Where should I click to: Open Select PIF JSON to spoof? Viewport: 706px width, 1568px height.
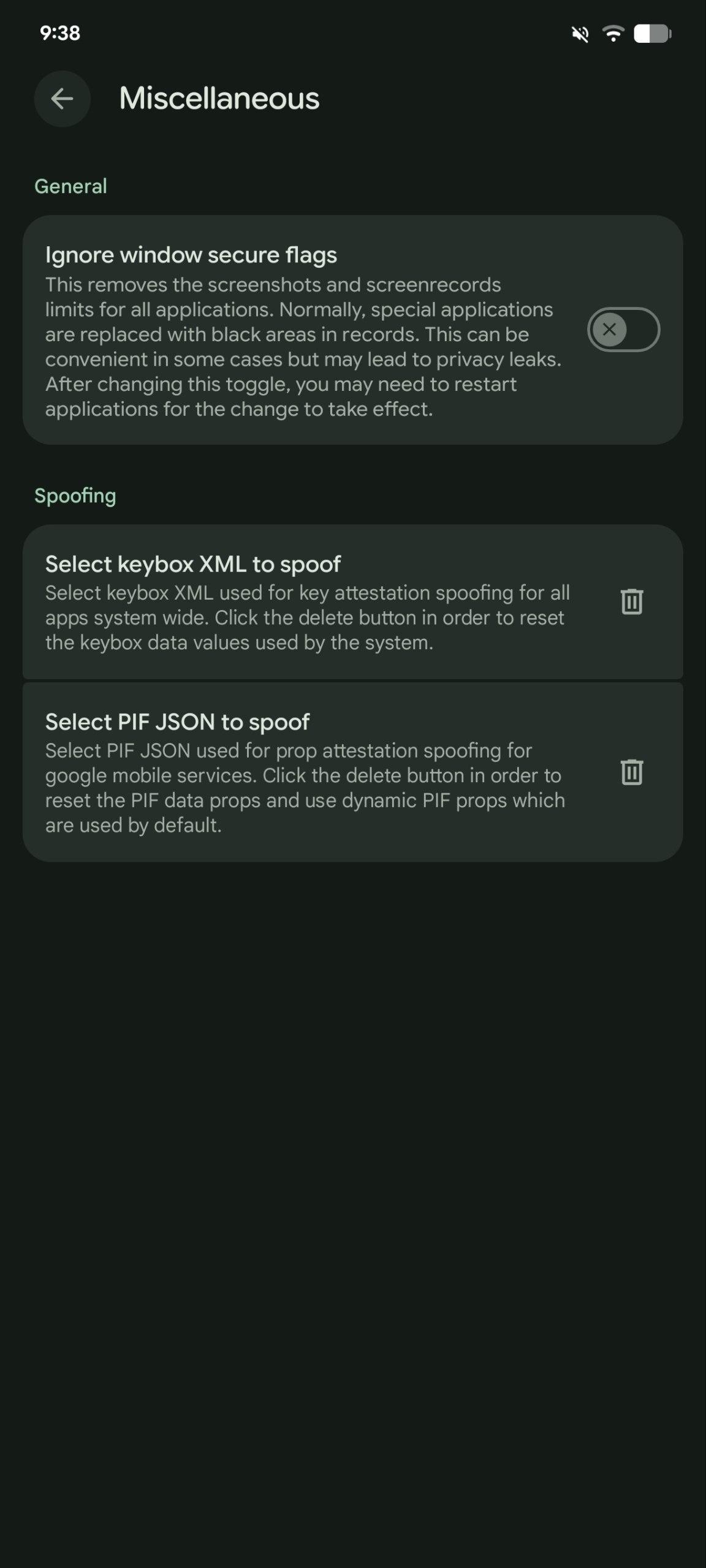306,772
